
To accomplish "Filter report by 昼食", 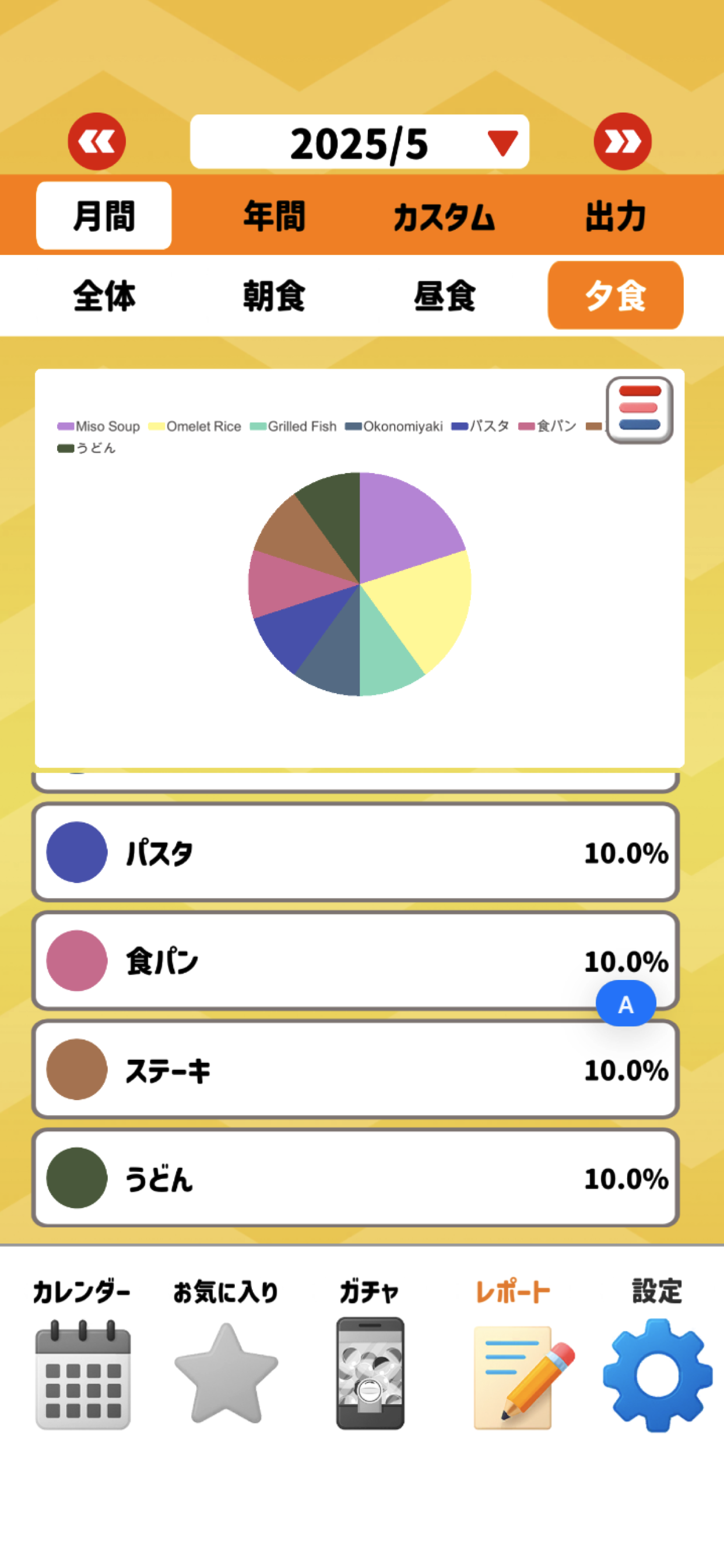I will point(444,296).
